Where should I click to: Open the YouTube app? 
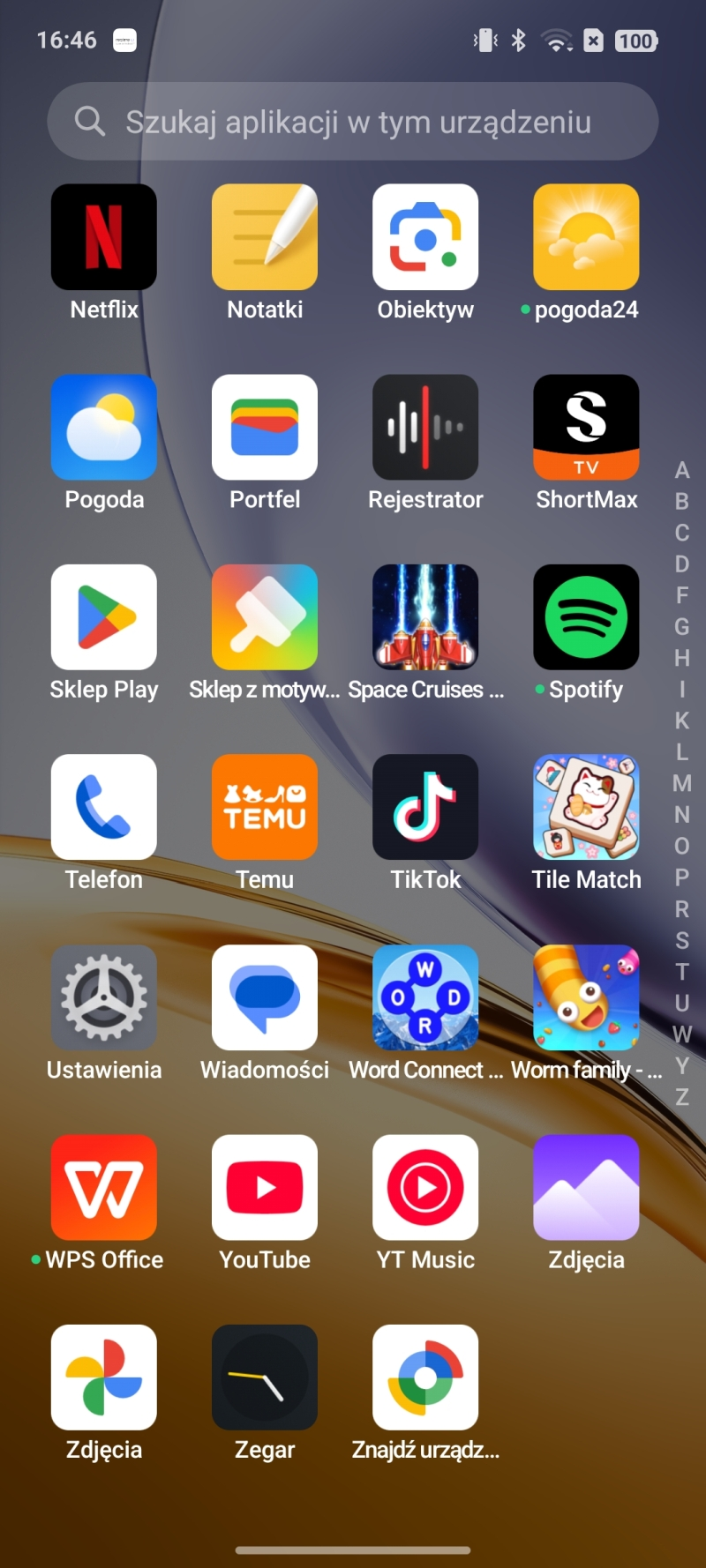pyautogui.click(x=265, y=1187)
